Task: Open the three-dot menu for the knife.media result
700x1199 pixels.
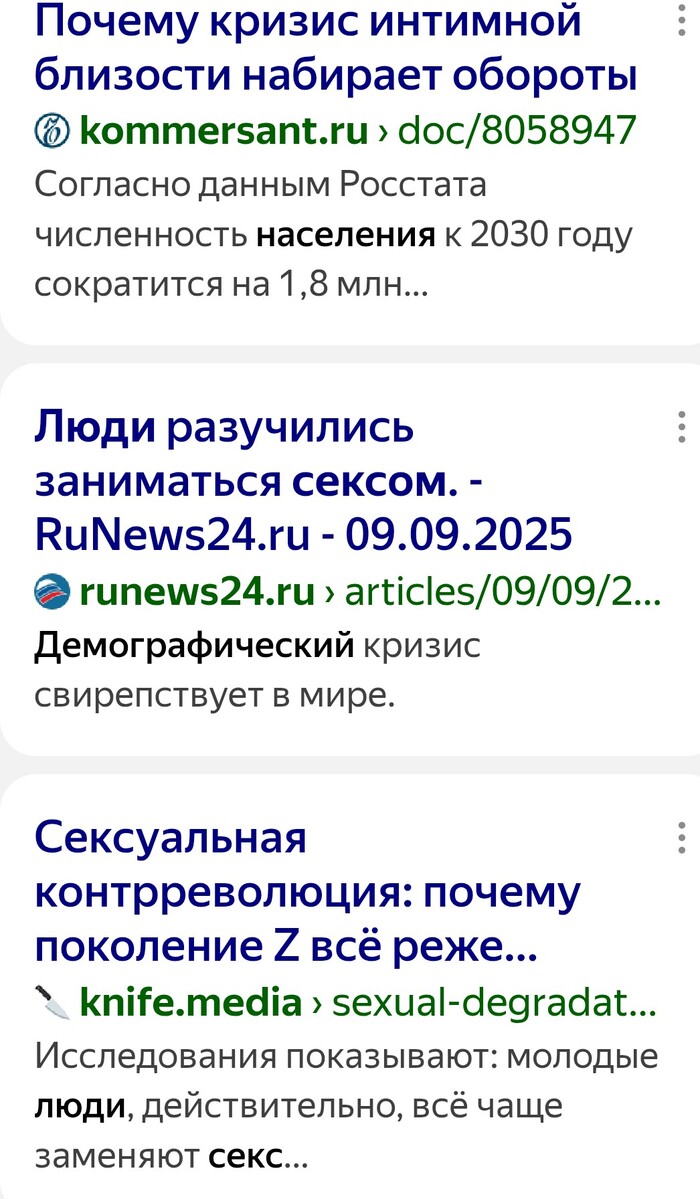Action: (x=681, y=838)
